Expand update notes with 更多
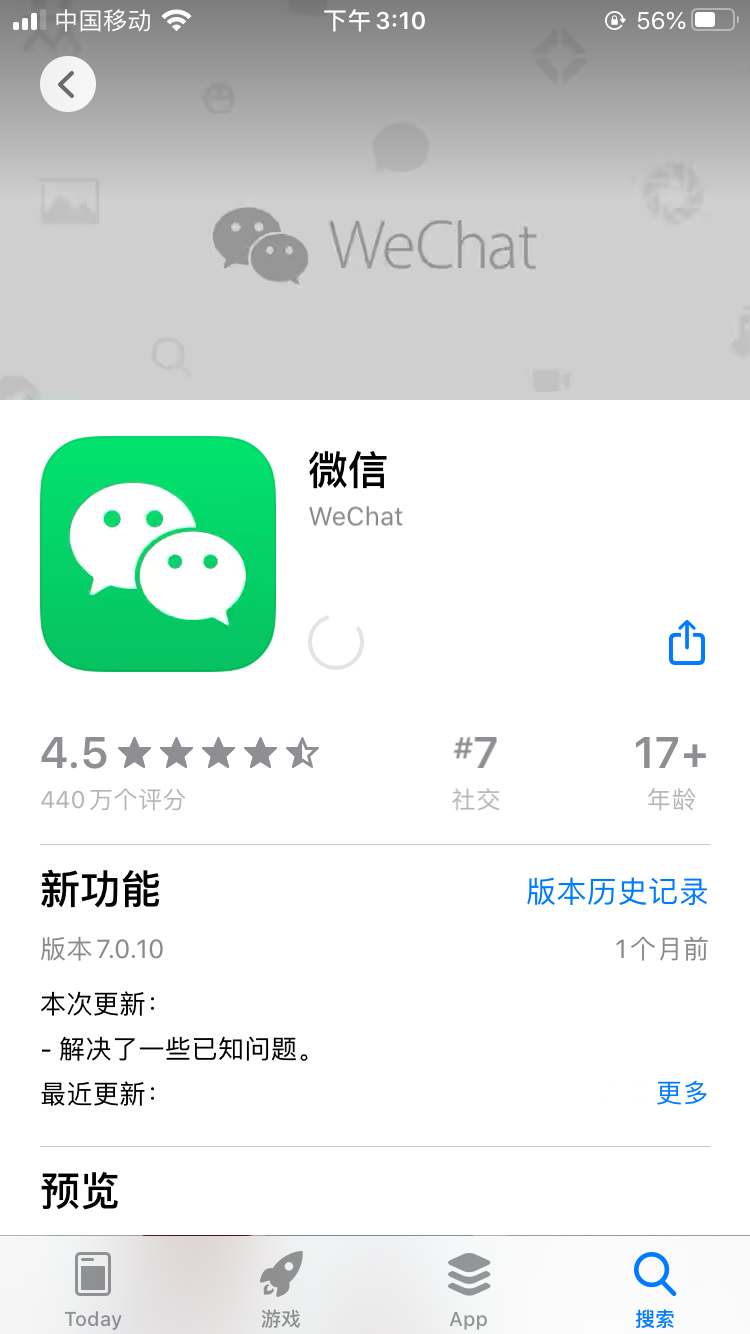The height and width of the screenshot is (1334, 750). click(x=682, y=1093)
